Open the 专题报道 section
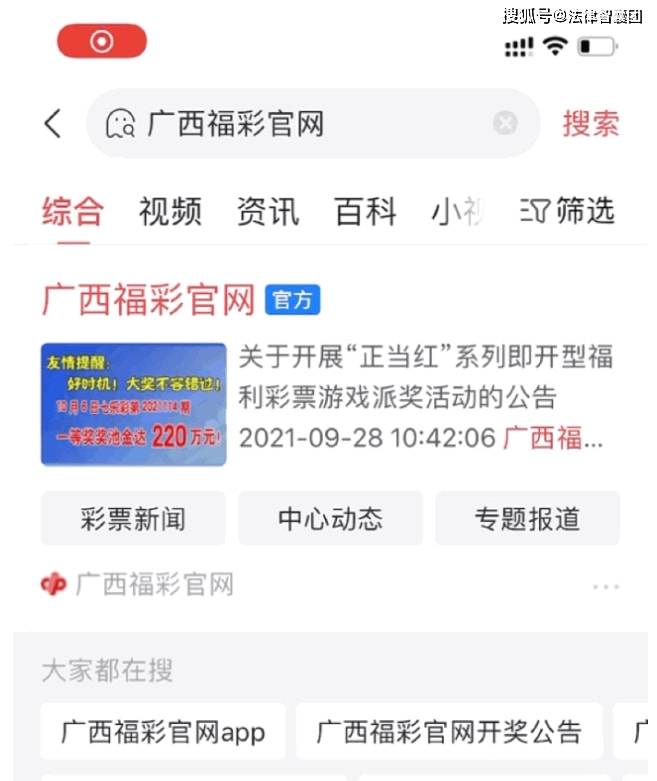 pyautogui.click(x=527, y=518)
